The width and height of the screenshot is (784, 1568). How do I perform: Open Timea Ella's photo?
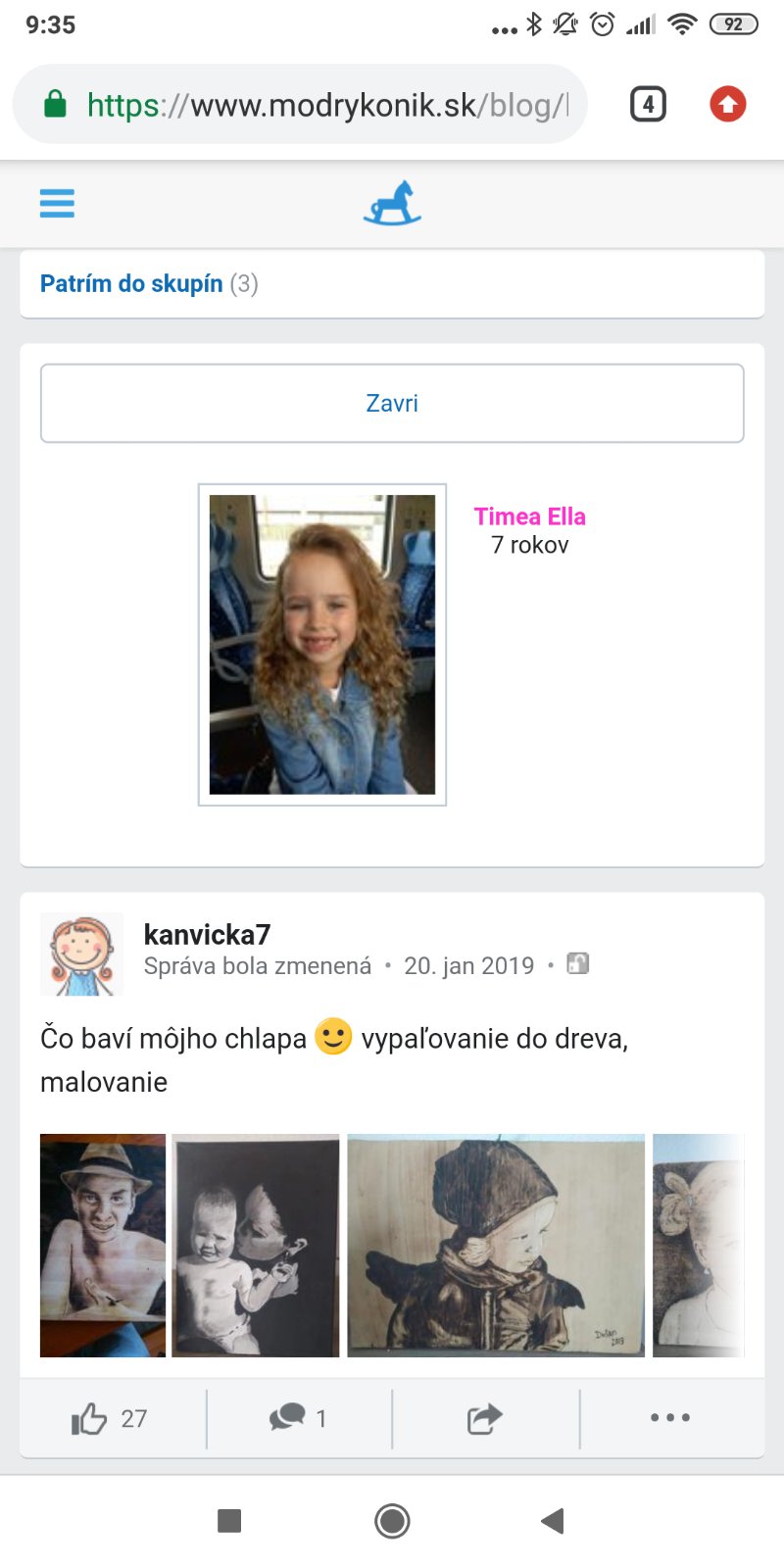point(322,644)
